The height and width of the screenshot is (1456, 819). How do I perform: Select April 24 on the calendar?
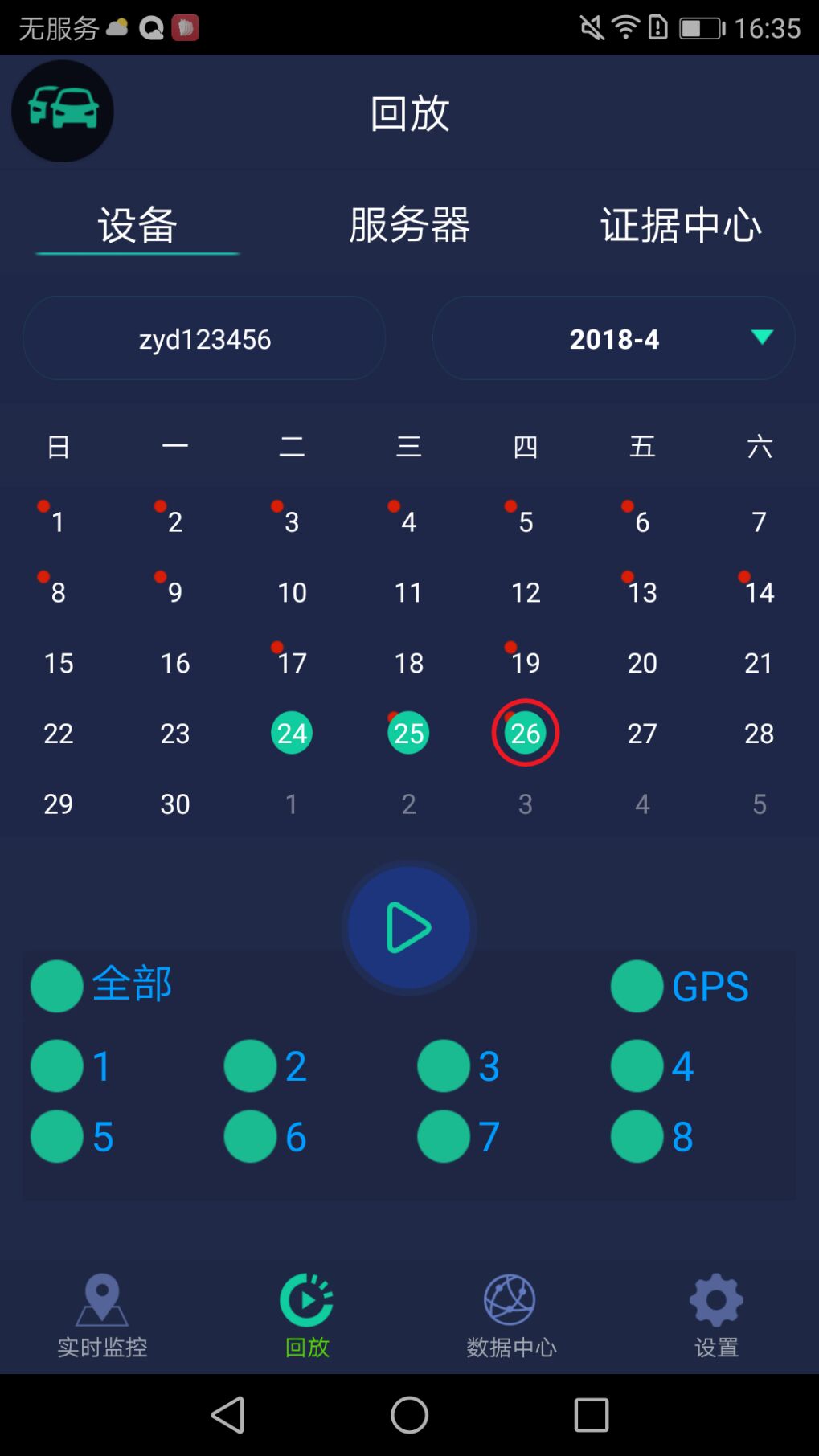pos(292,733)
